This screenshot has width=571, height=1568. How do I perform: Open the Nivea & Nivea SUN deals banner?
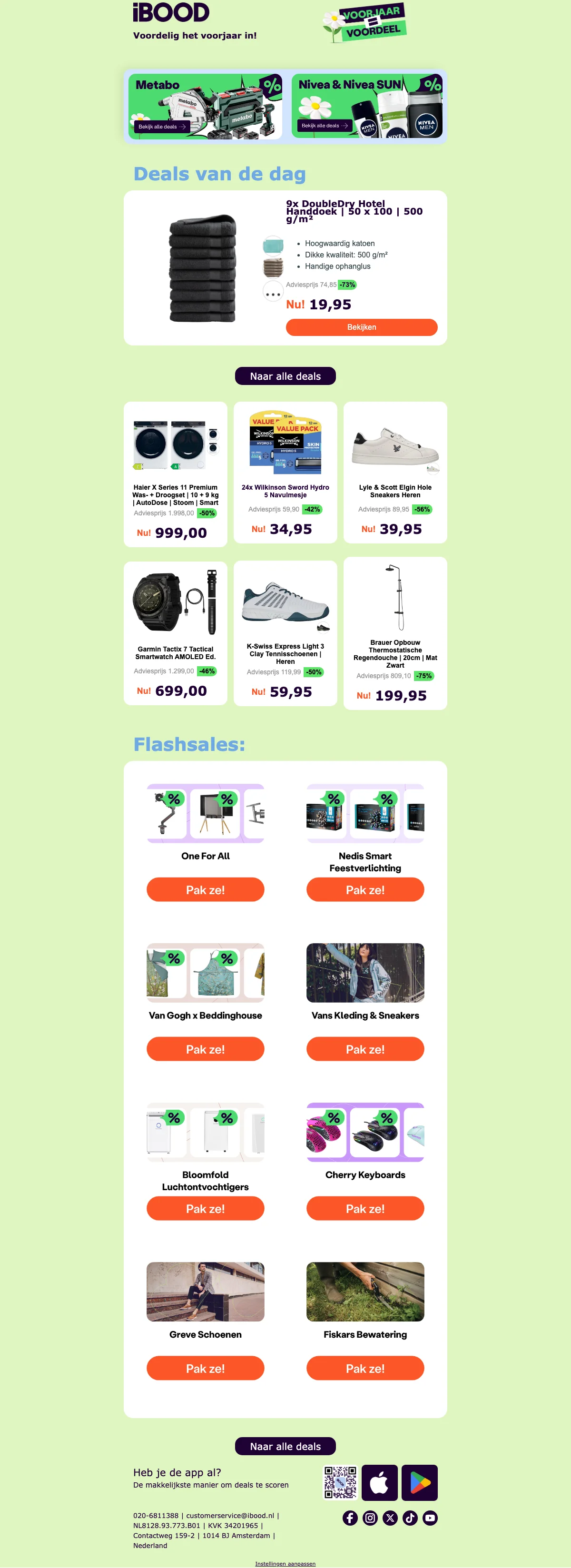click(x=366, y=107)
